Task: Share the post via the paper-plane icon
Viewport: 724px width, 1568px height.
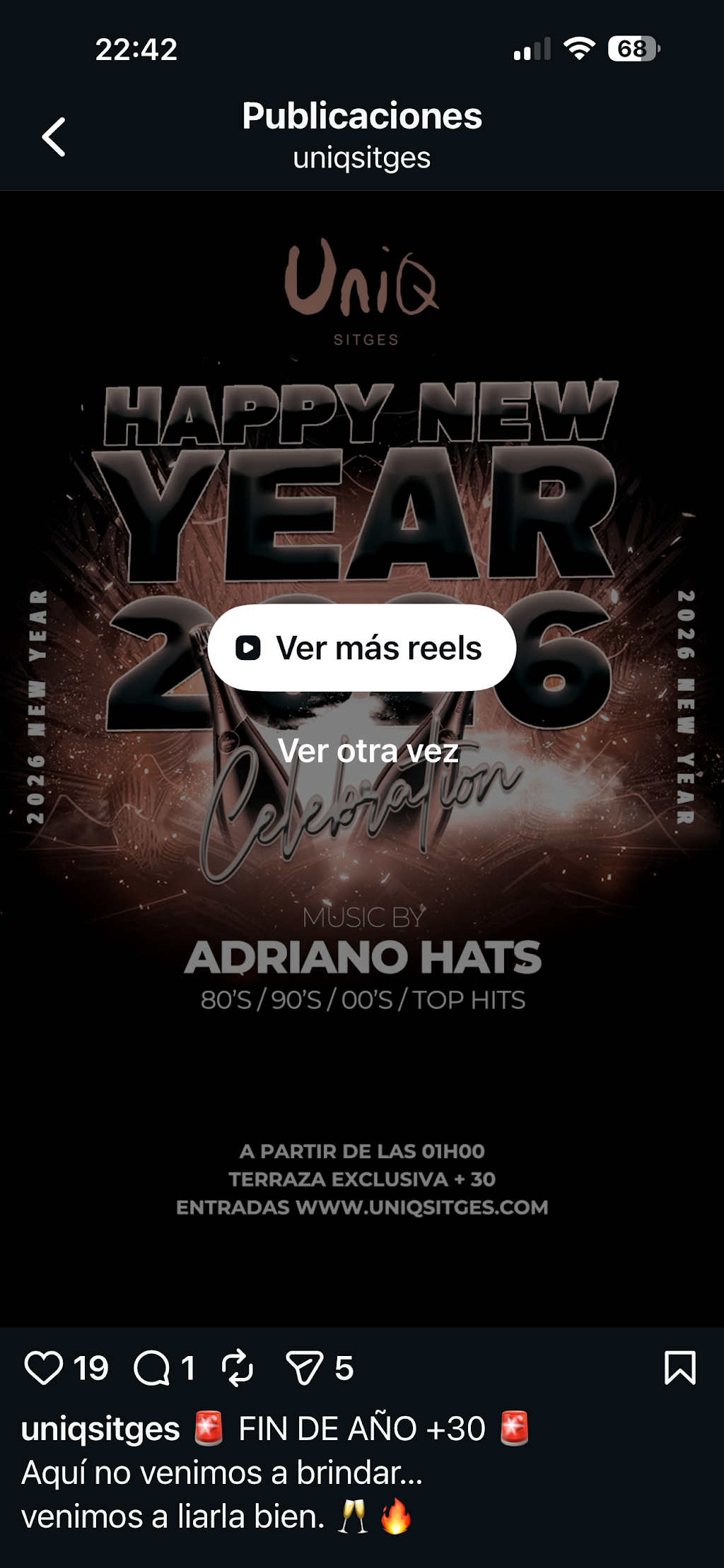Action: click(305, 1367)
